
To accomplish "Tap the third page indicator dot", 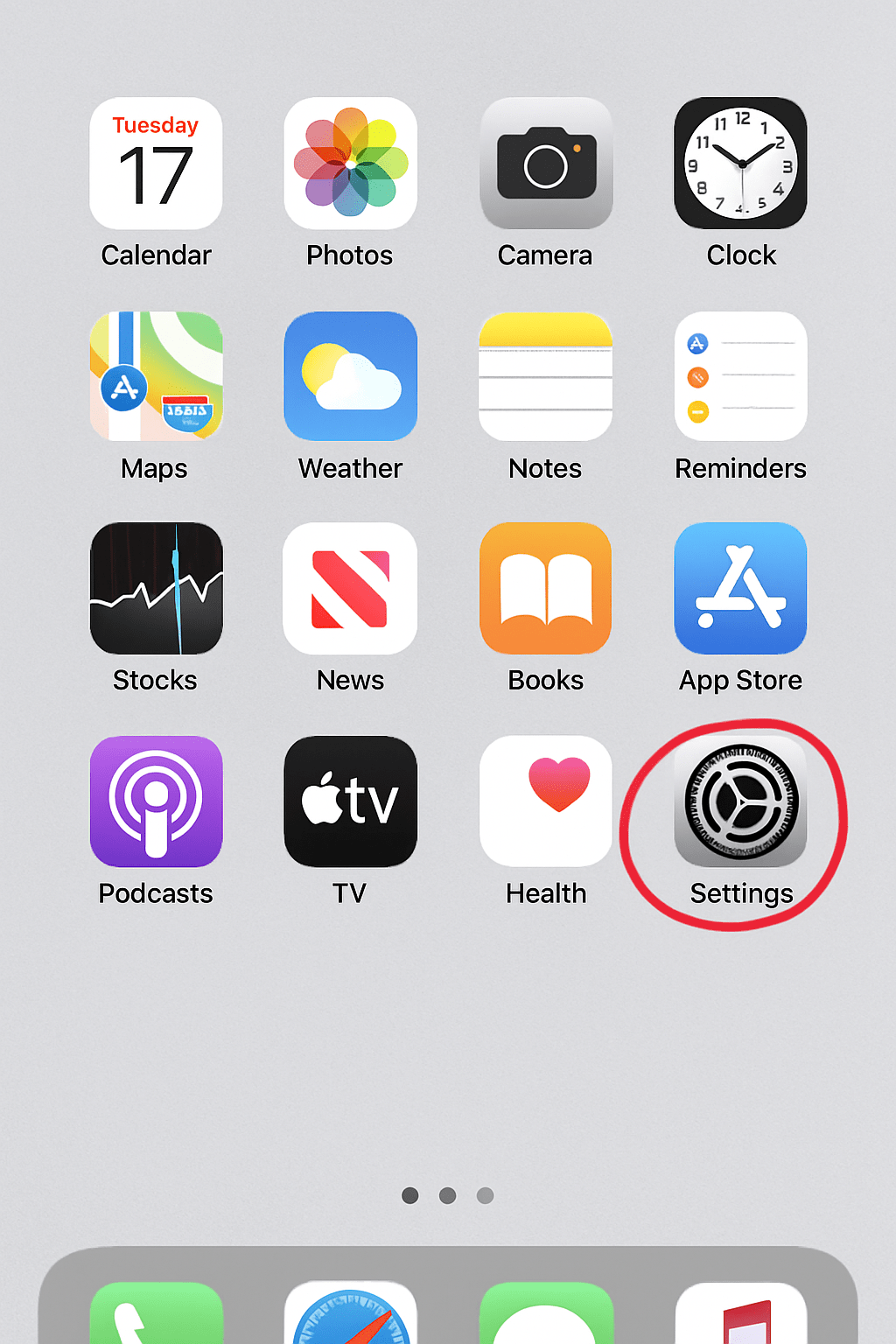I will pyautogui.click(x=485, y=1194).
